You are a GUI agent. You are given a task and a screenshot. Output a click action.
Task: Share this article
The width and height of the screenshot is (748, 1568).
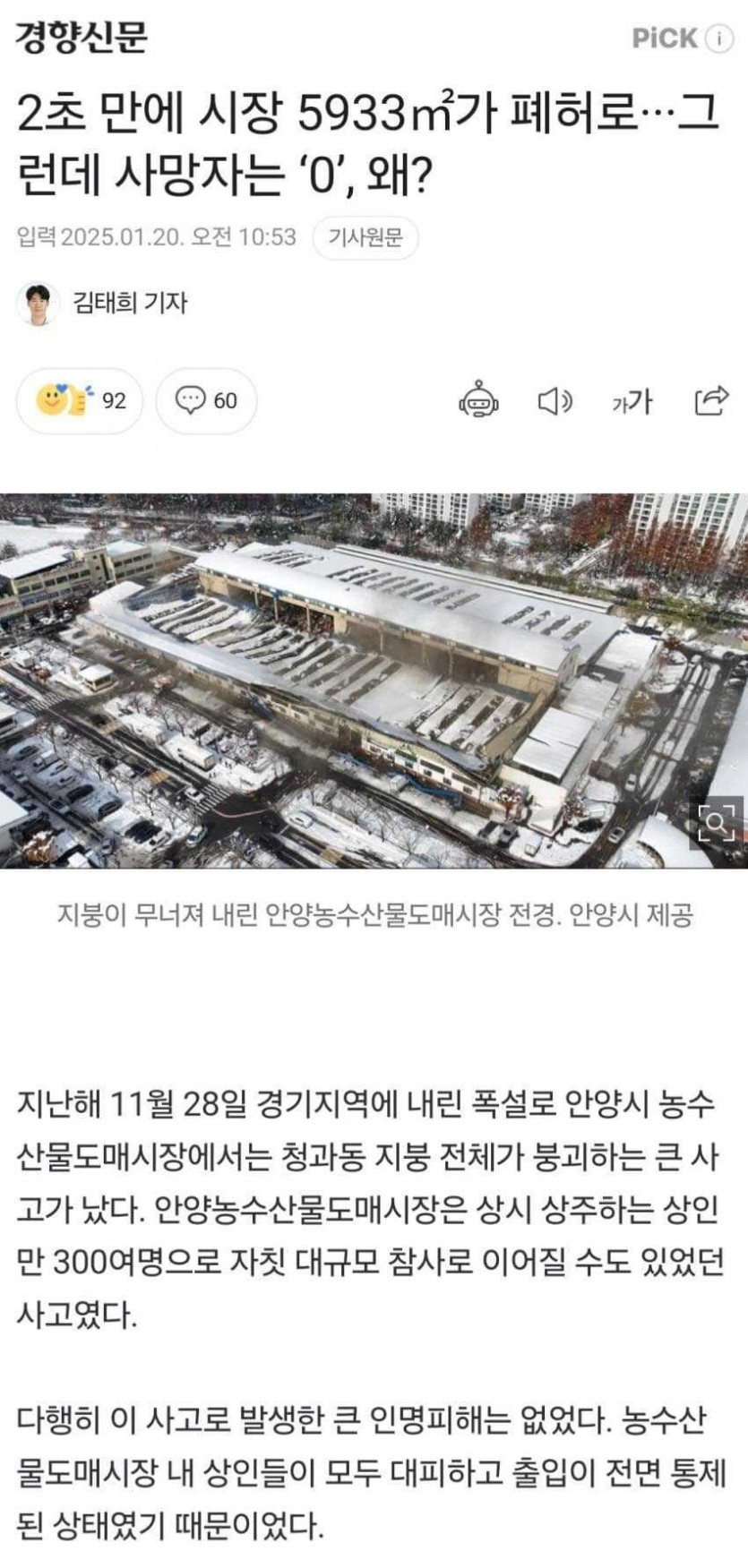pos(712,400)
